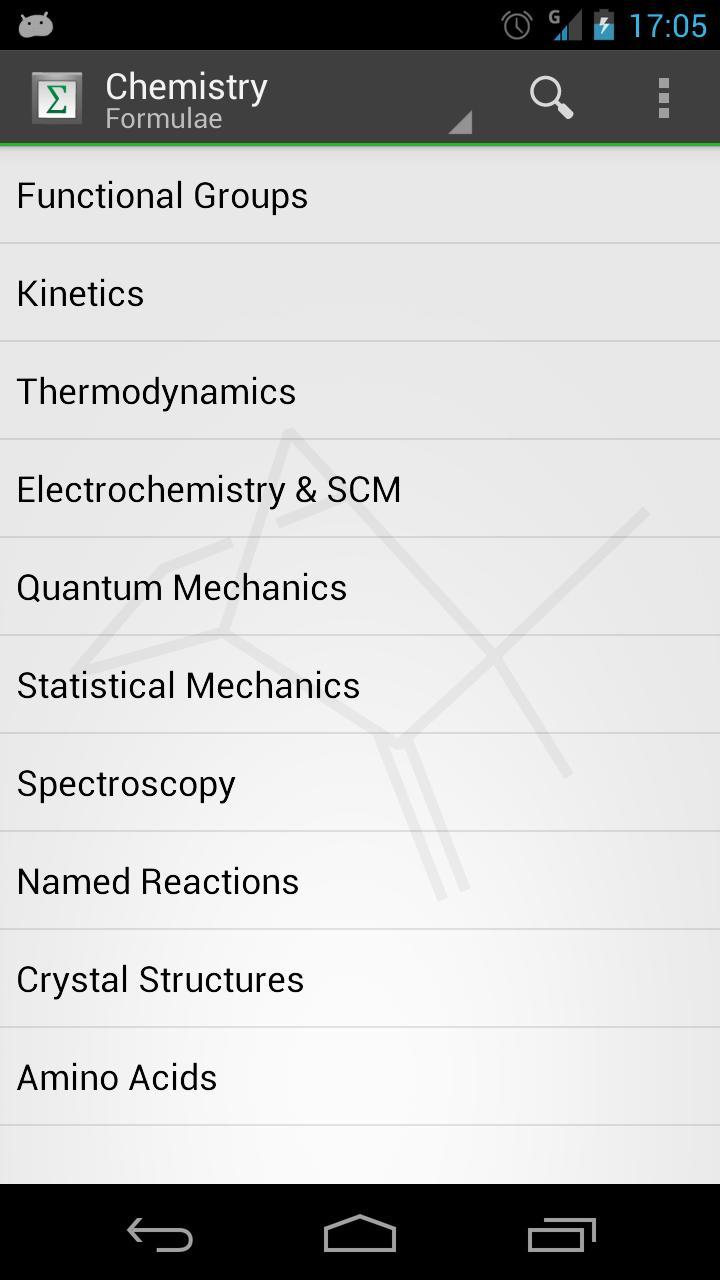
Task: Tap the Home navigation icon
Action: tap(360, 1234)
